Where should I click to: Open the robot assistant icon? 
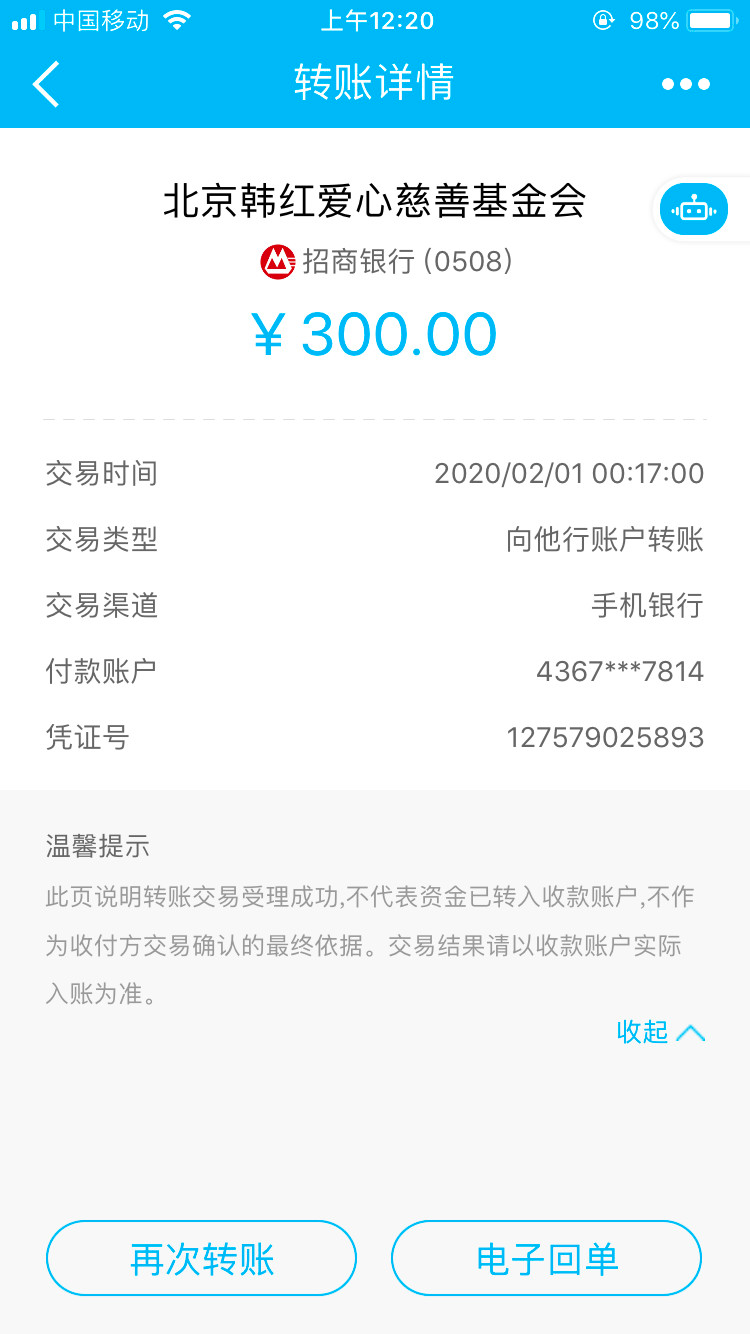[x=693, y=210]
